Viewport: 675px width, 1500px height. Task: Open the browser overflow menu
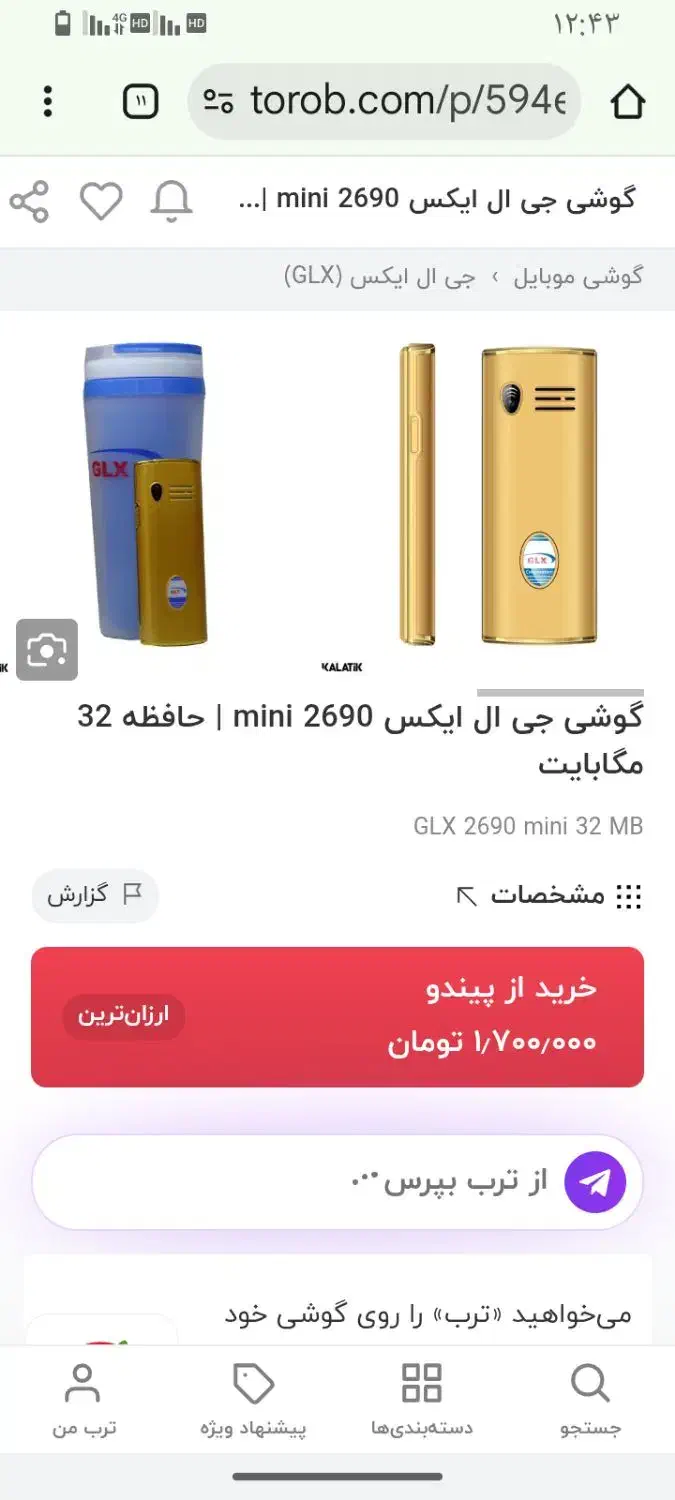click(47, 101)
